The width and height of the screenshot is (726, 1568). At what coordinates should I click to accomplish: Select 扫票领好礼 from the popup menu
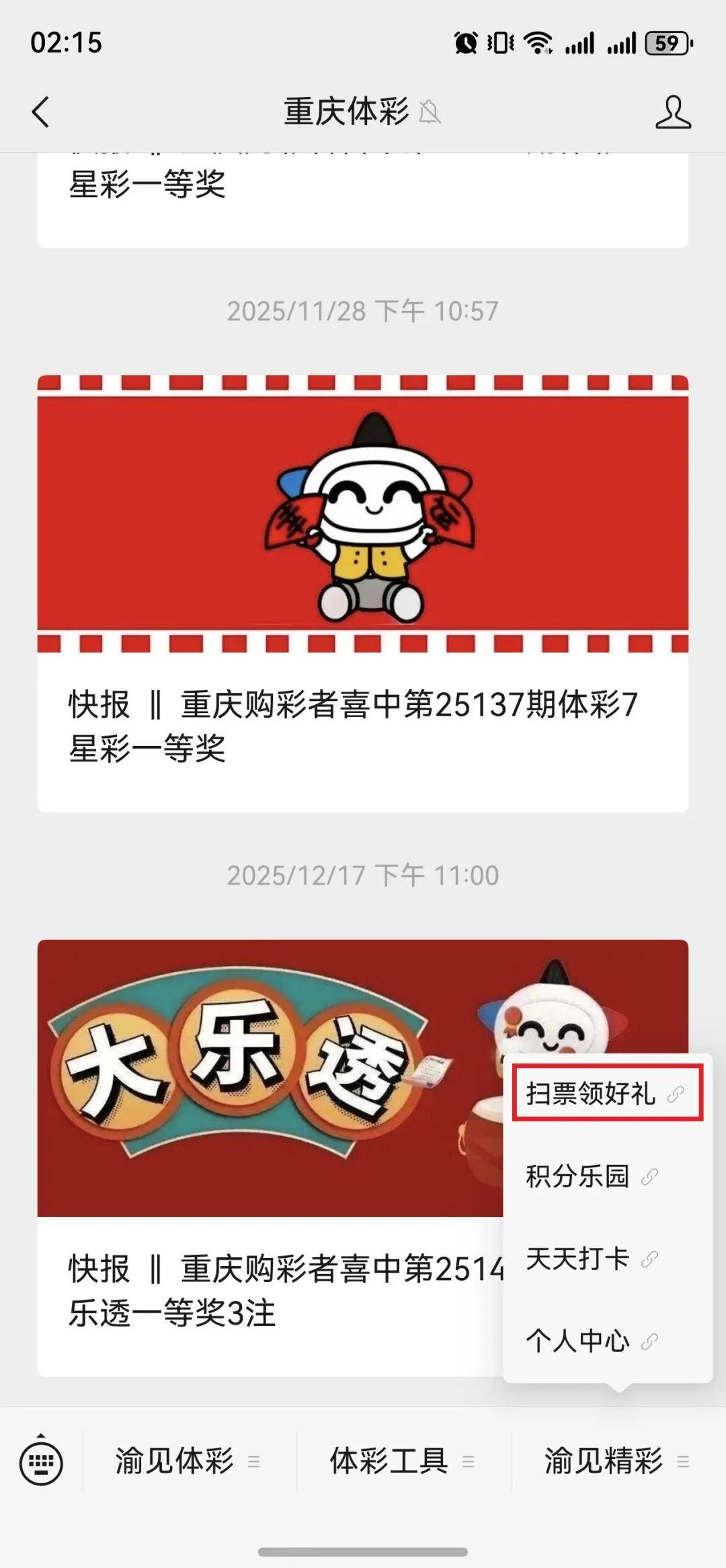click(x=606, y=1093)
